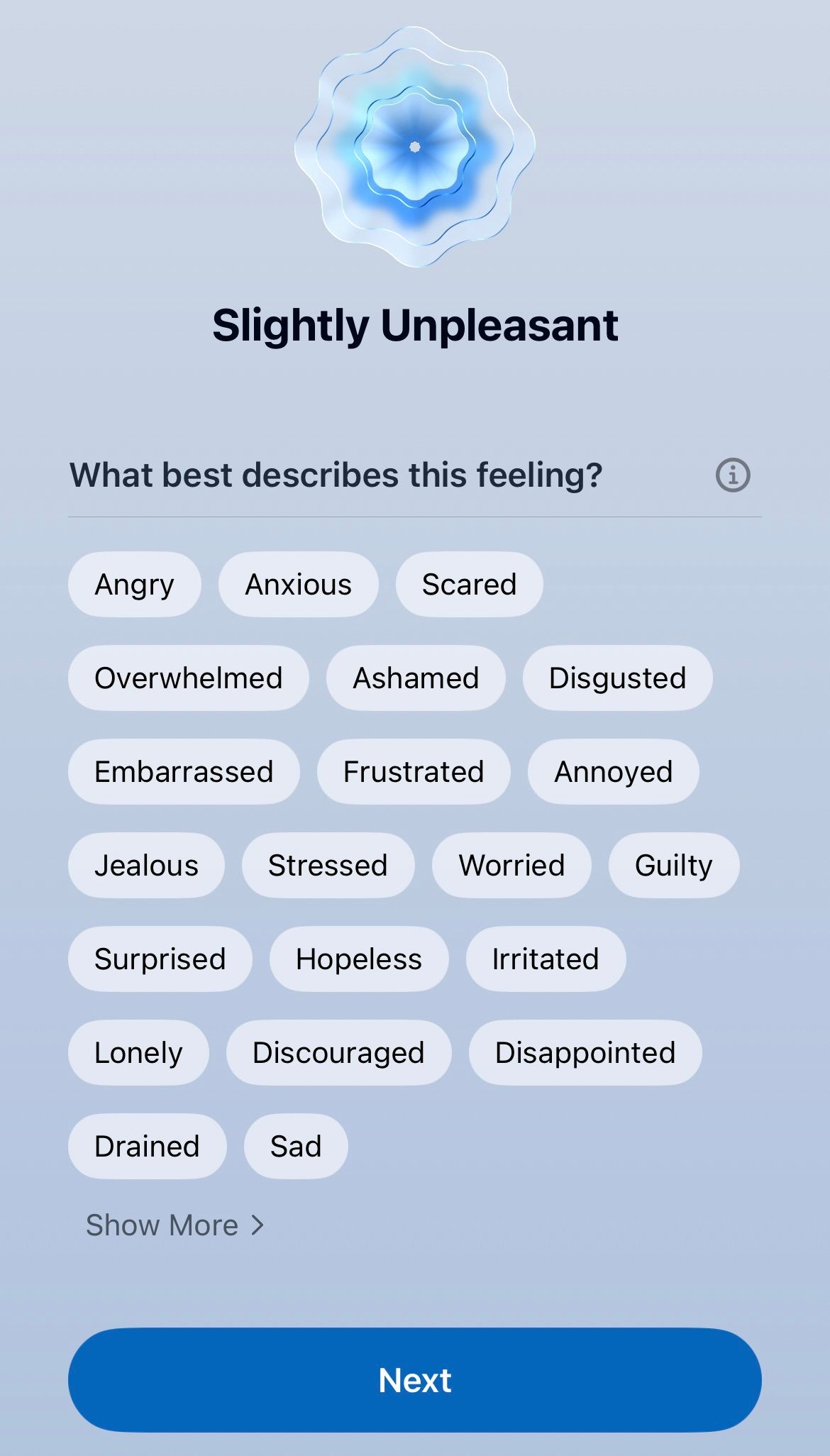Screen dimensions: 830x1456
Task: Pick the Frustrated chip
Action: (414, 772)
